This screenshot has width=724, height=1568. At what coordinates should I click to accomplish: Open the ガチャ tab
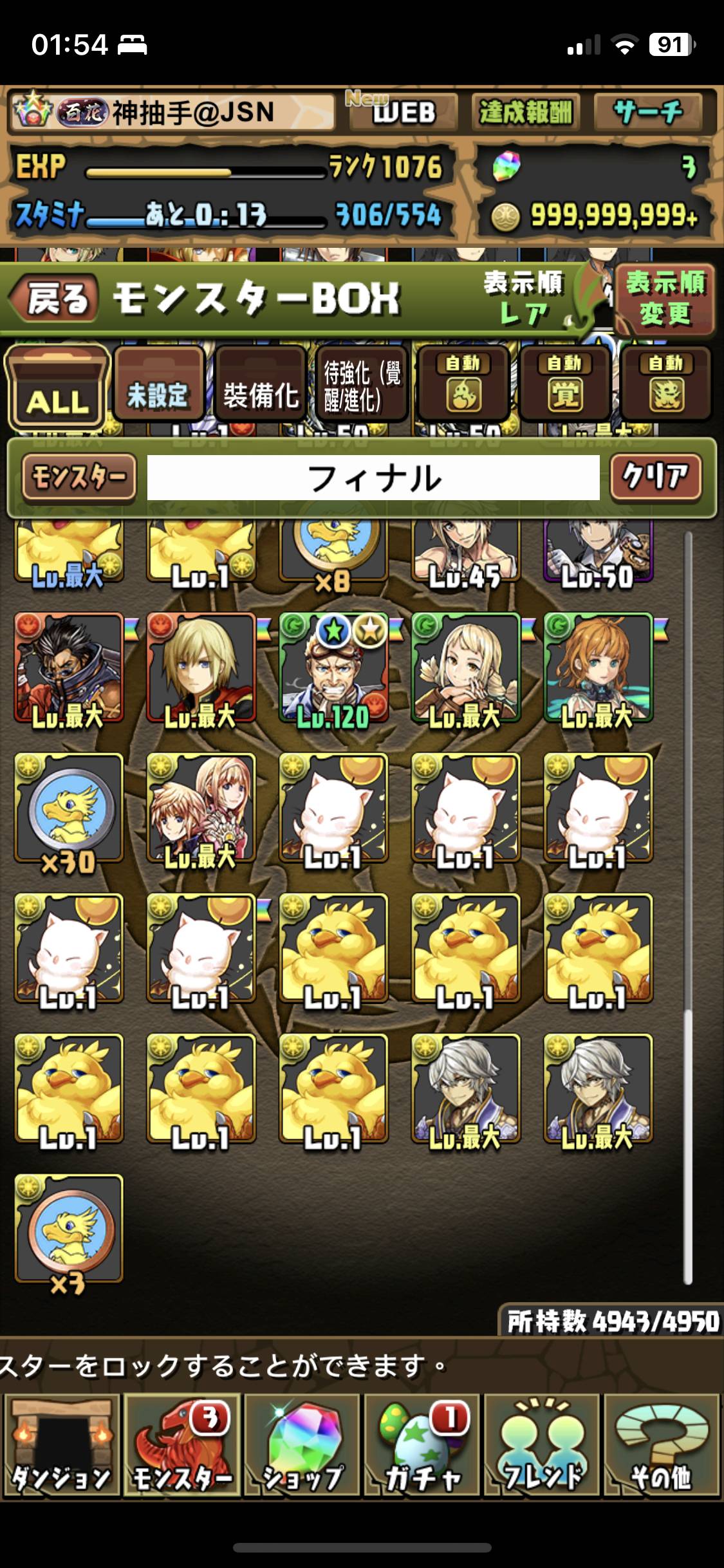[x=422, y=1444]
